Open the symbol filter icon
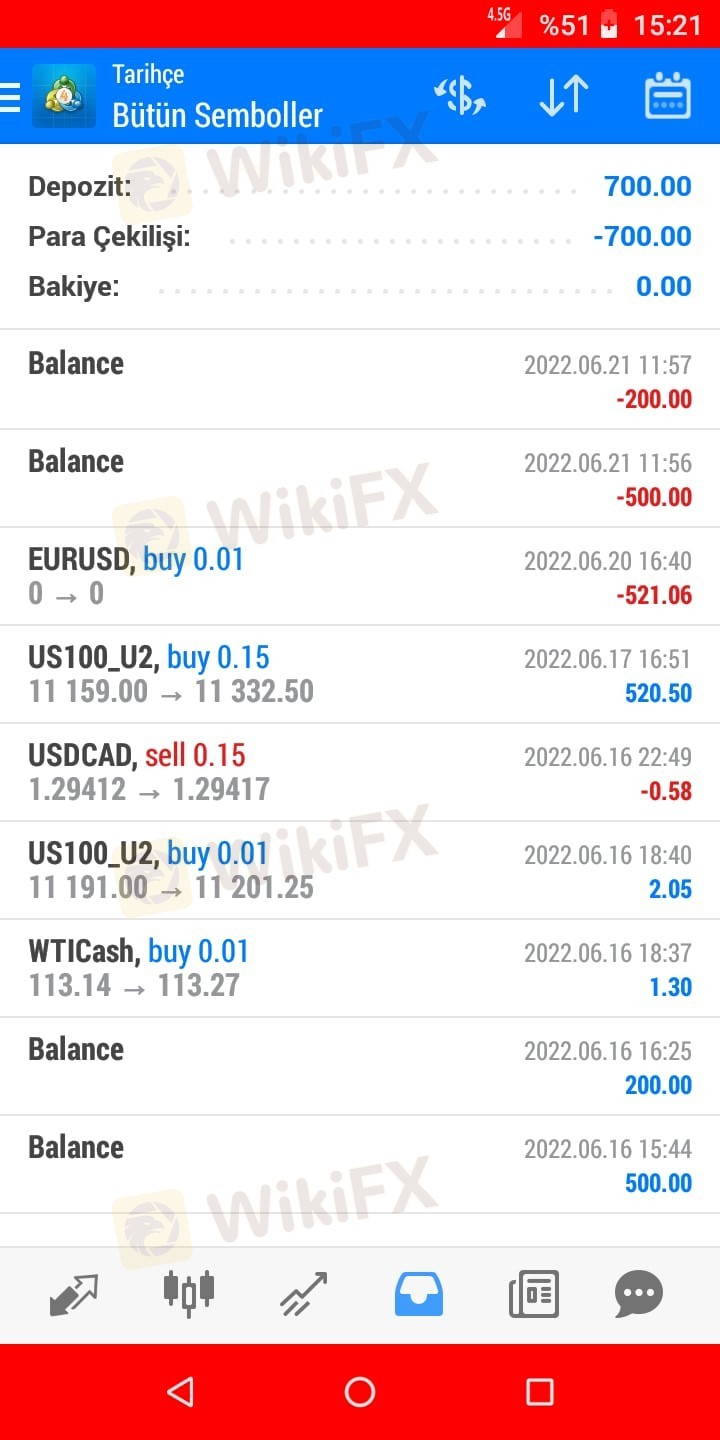The height and width of the screenshot is (1440, 720). point(460,97)
